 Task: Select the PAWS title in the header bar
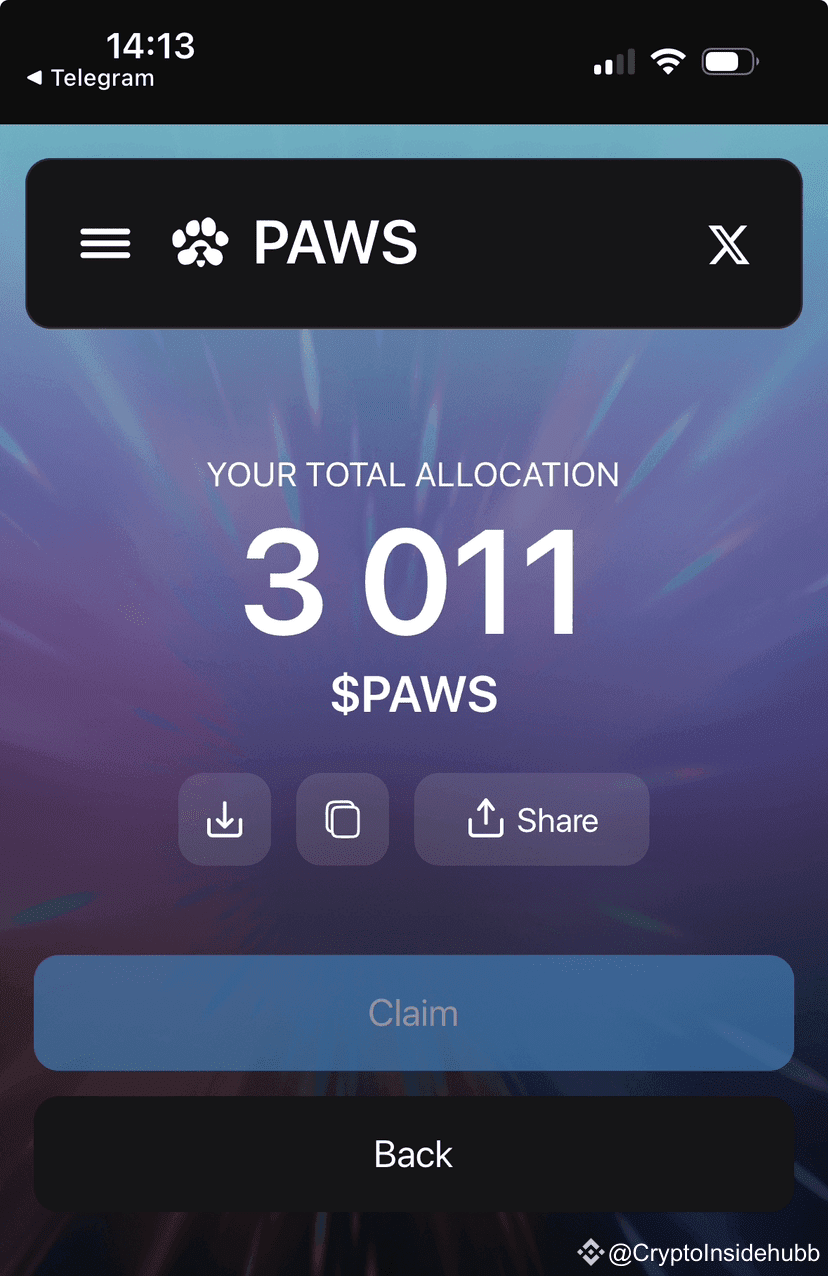pos(335,242)
